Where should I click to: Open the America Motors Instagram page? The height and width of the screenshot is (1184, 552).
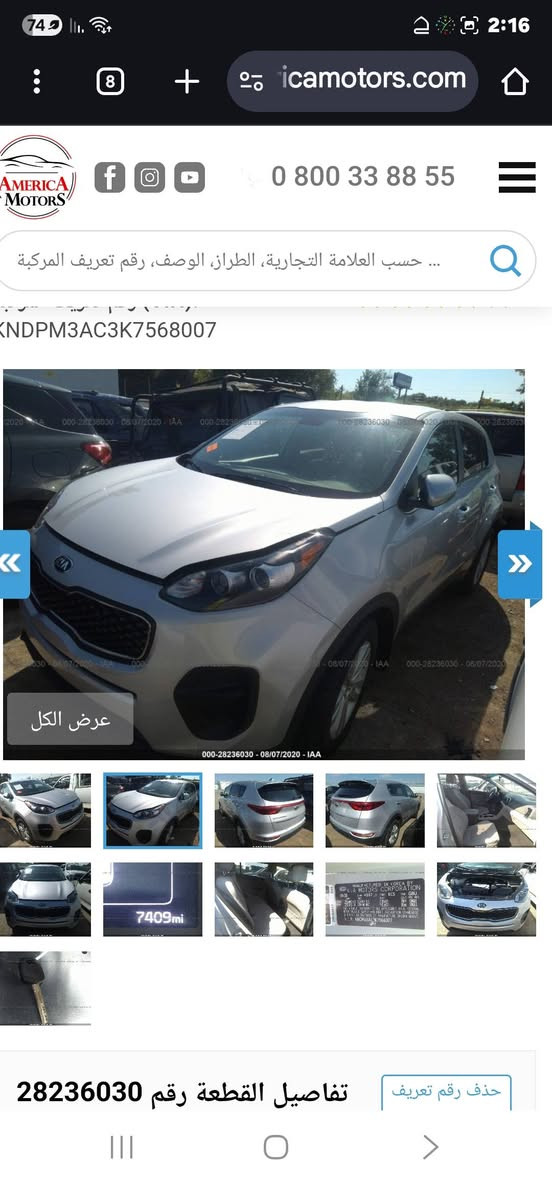150,177
